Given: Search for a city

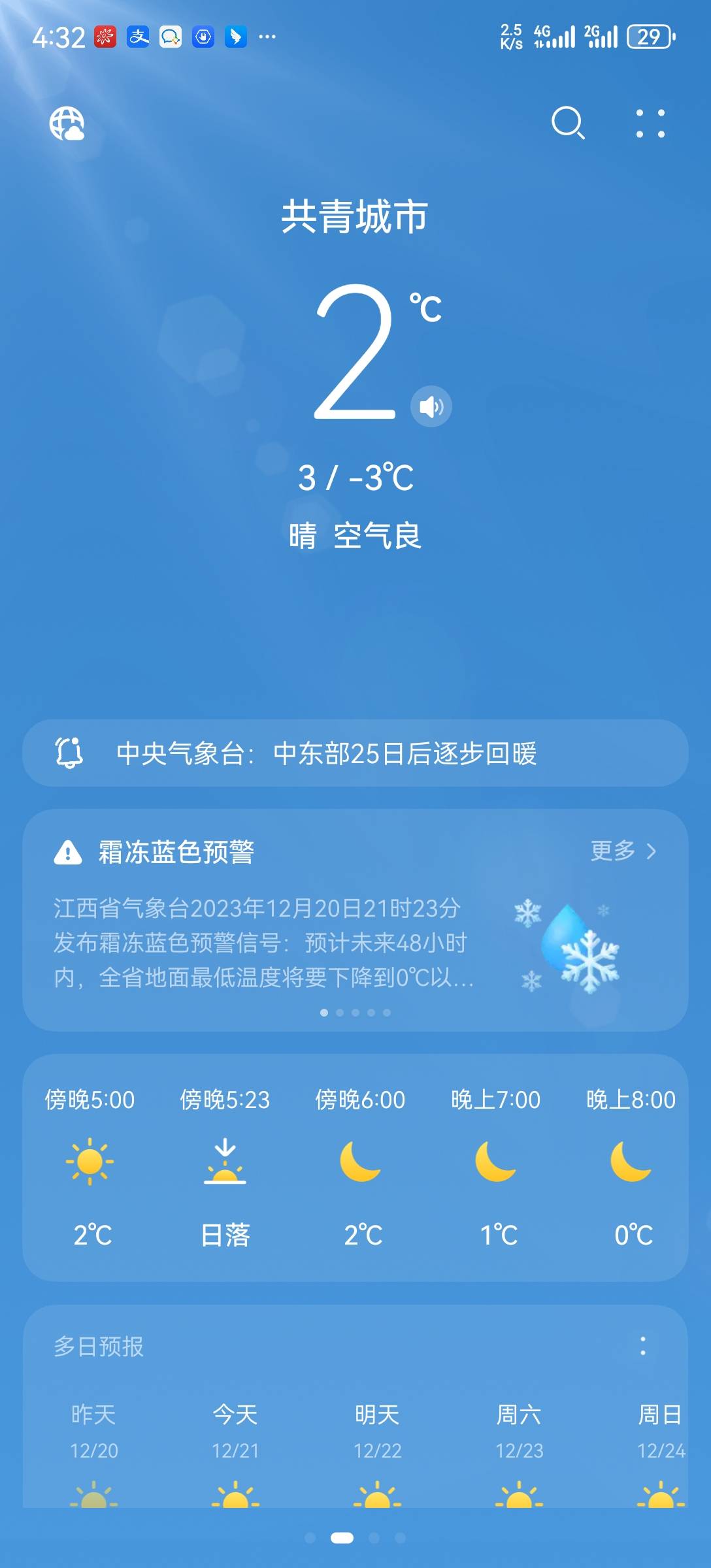Looking at the screenshot, I should coord(567,123).
